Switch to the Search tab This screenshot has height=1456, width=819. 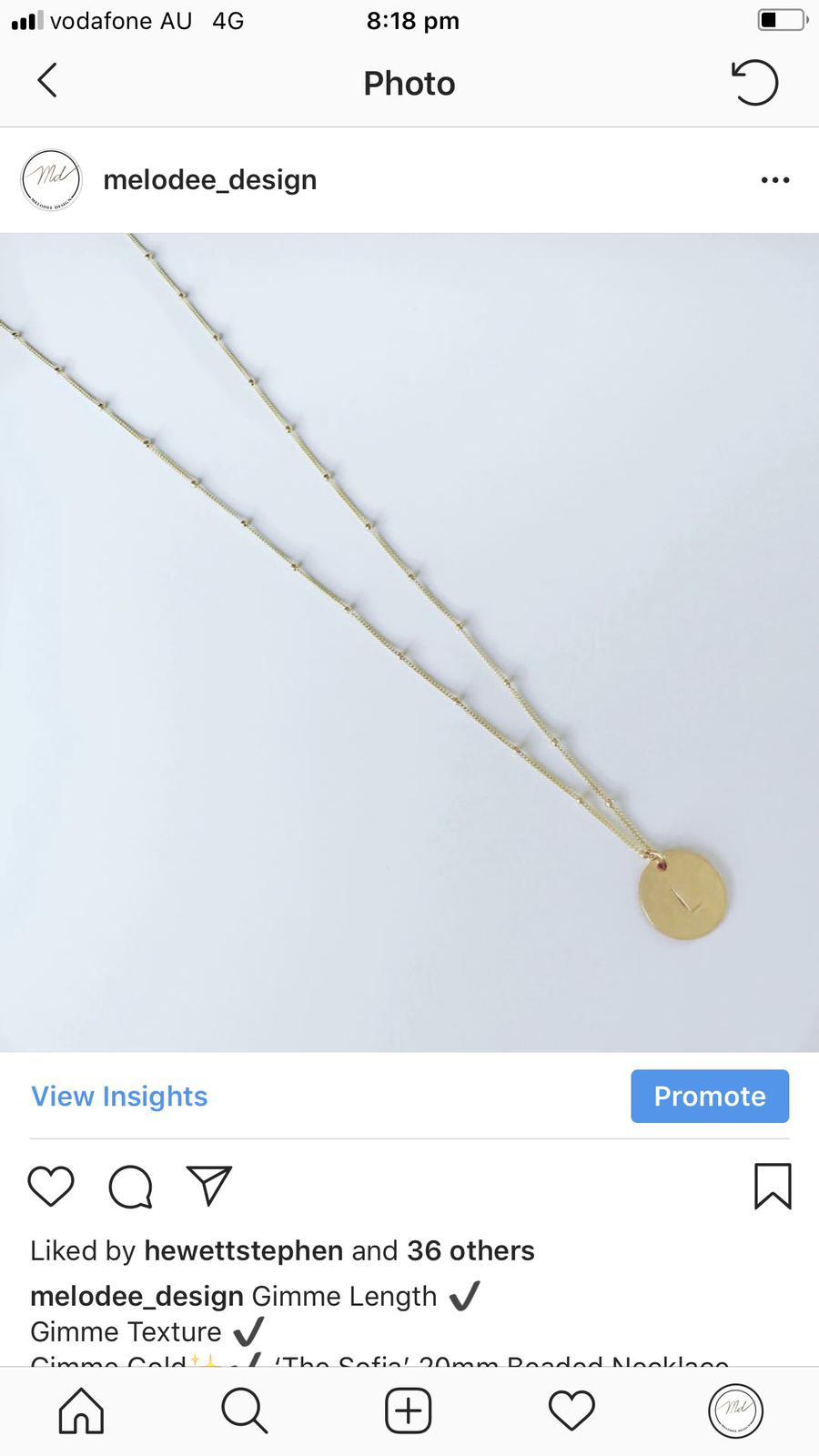(x=244, y=1411)
